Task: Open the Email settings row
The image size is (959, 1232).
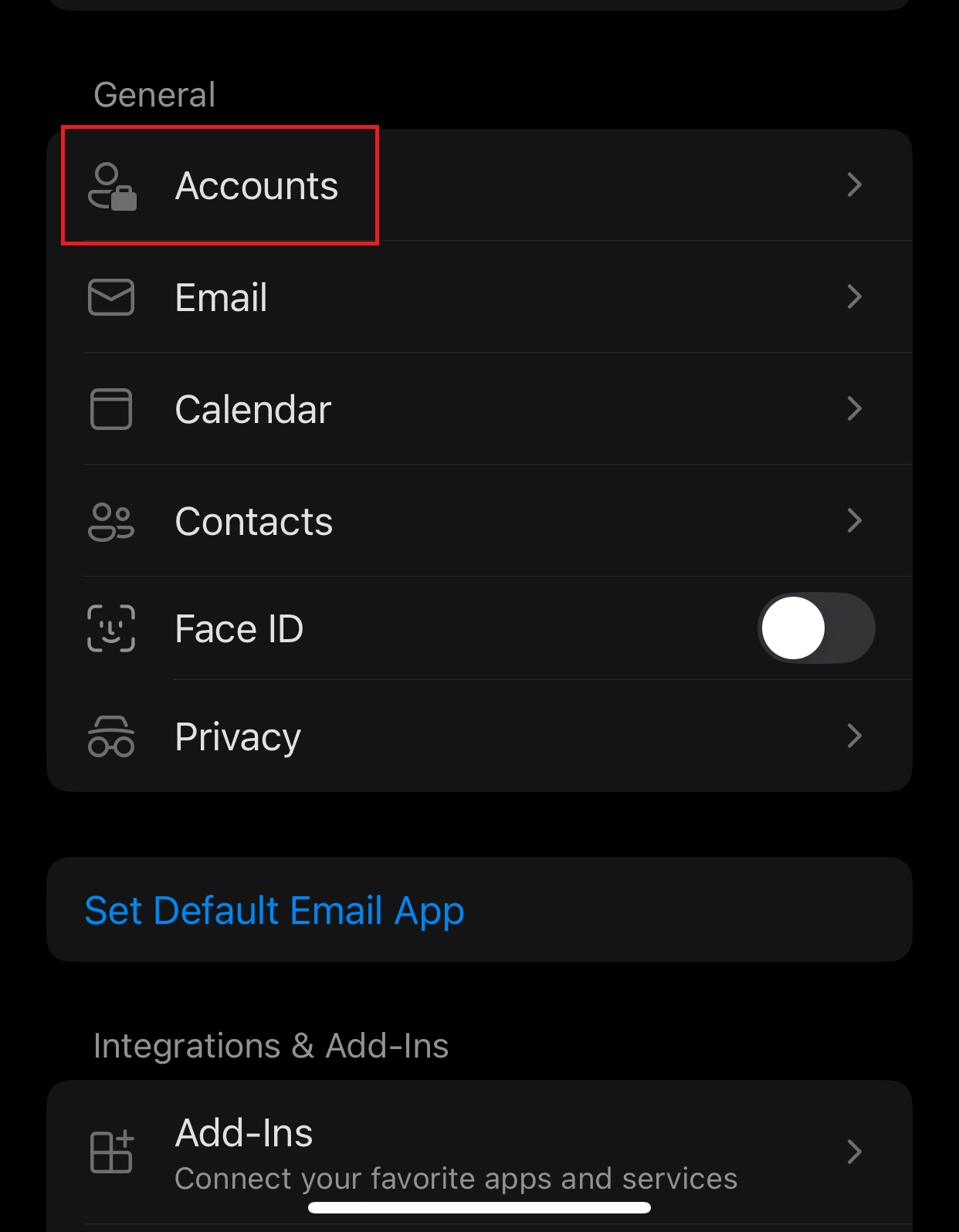Action: (479, 297)
